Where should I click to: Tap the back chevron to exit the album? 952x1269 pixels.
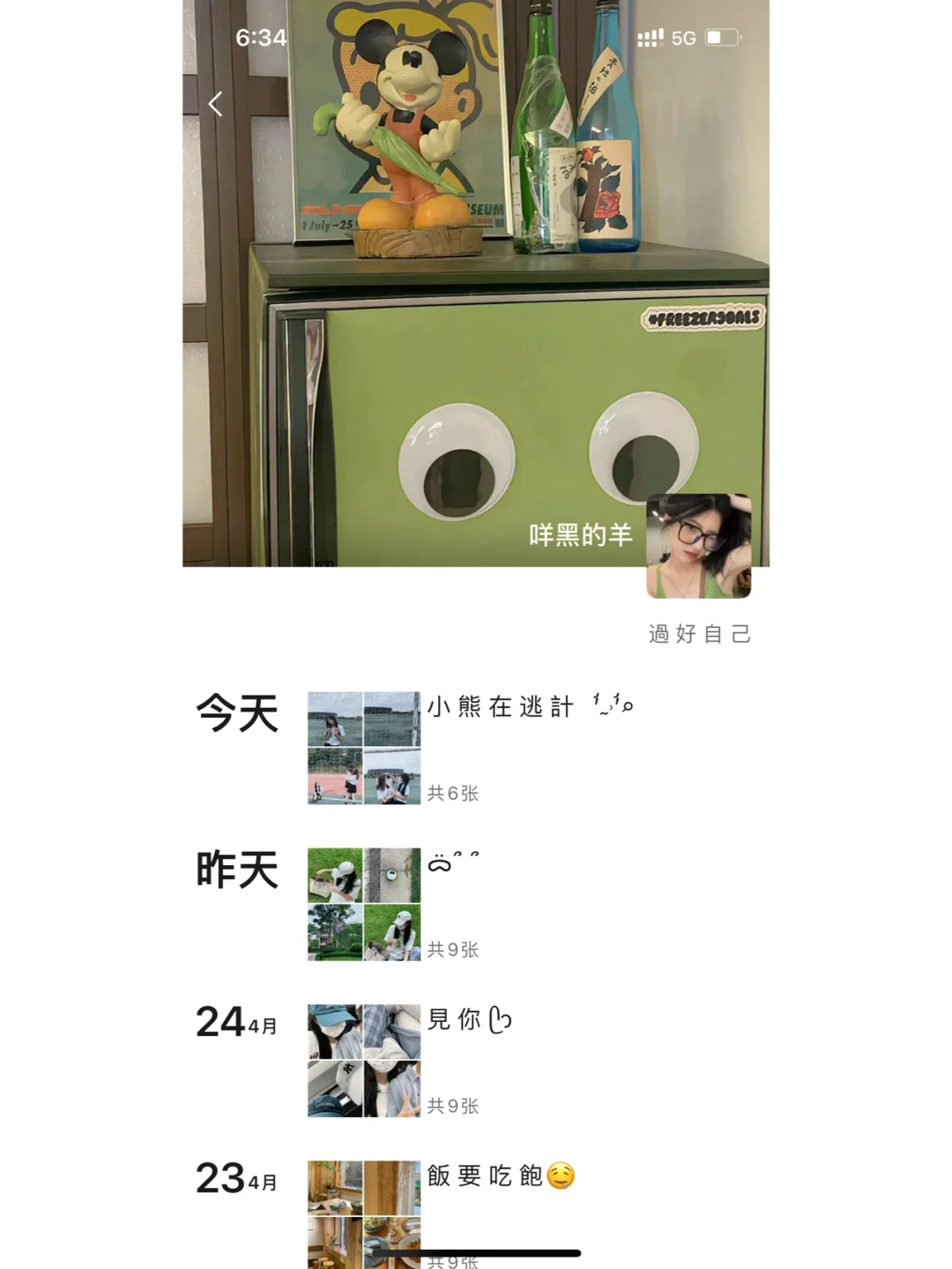(214, 103)
